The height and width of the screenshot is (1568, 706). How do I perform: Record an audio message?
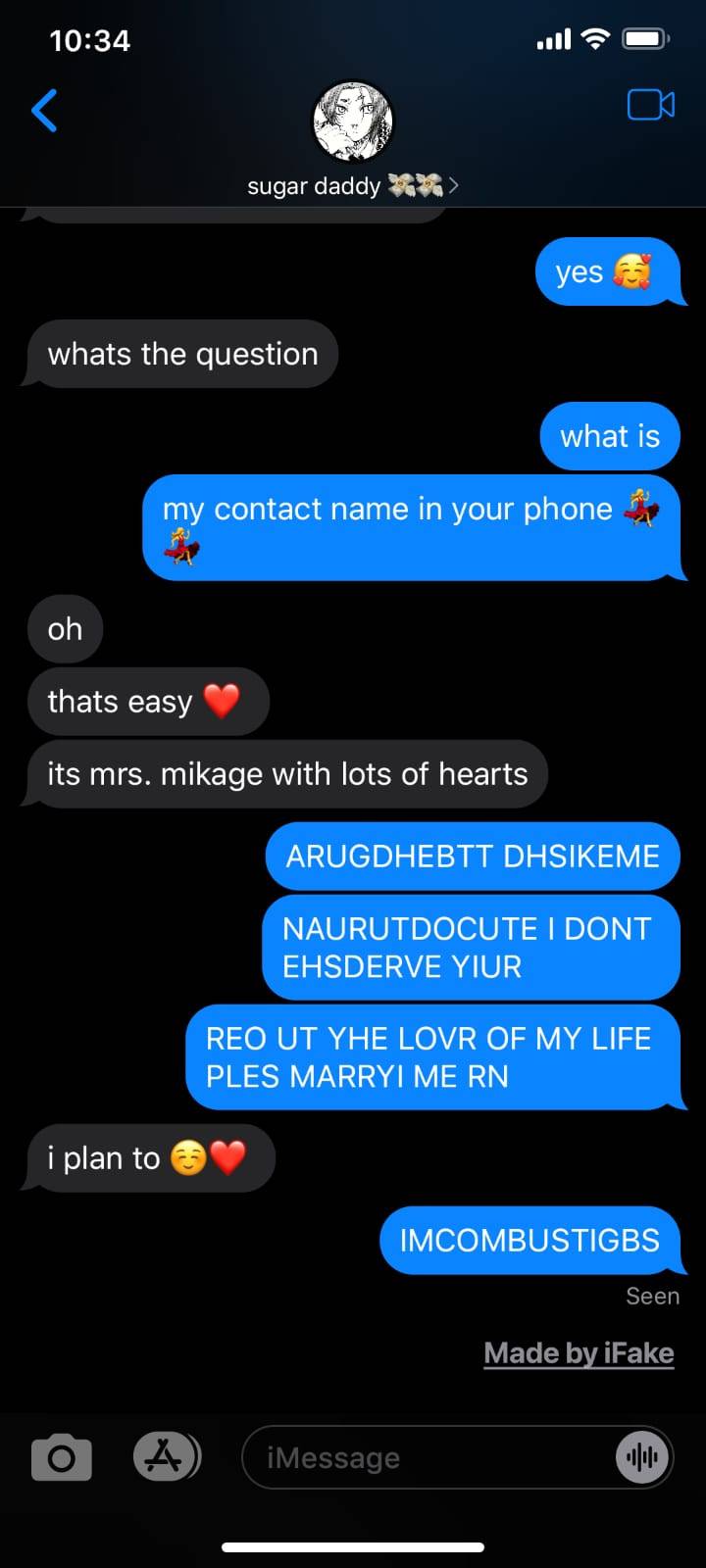tap(642, 1458)
